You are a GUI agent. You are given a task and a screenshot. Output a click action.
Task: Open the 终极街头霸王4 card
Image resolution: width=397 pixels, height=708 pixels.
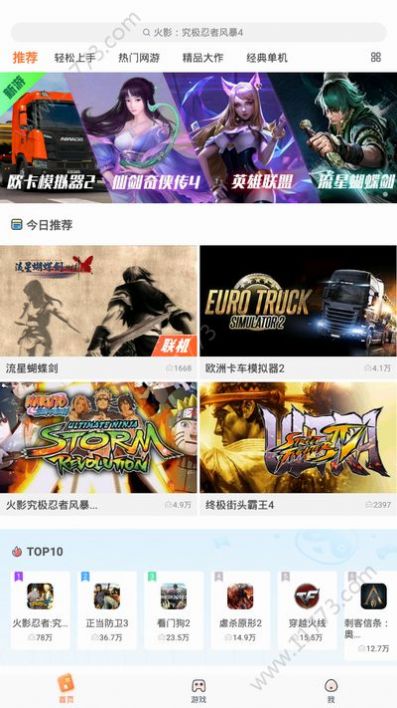click(x=298, y=448)
